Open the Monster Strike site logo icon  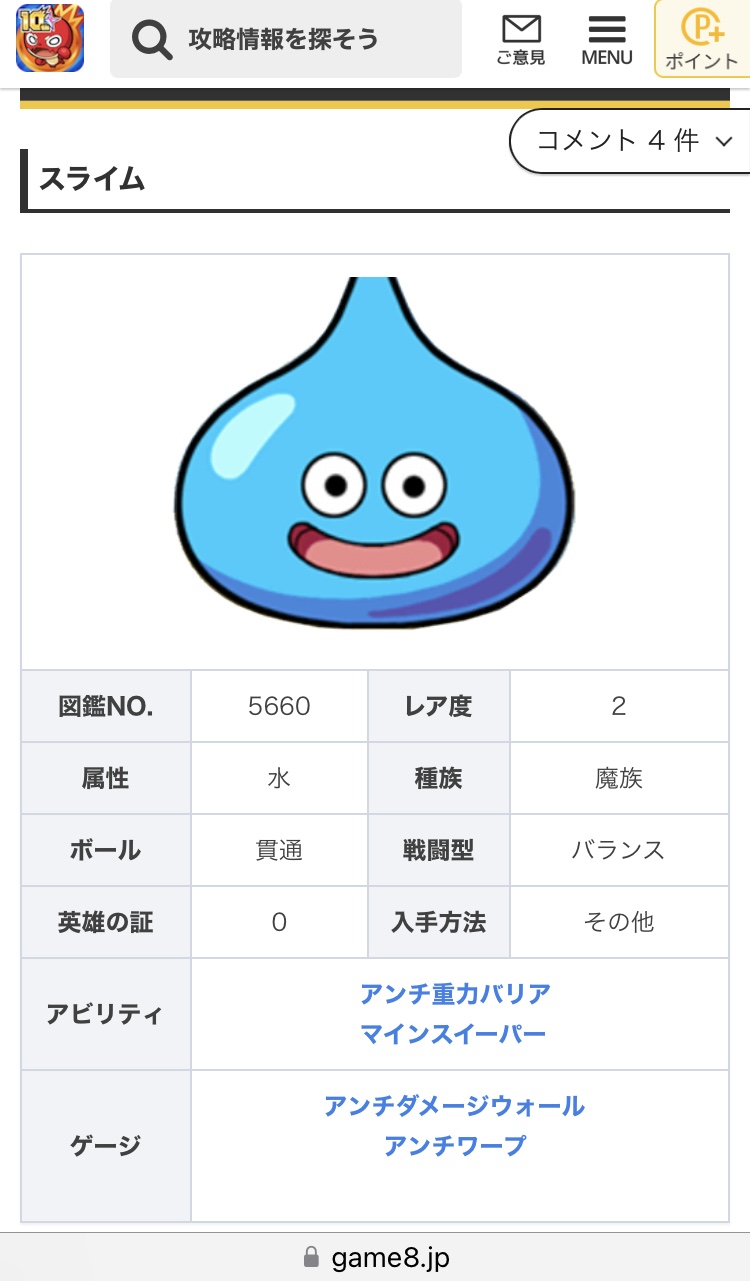50,38
